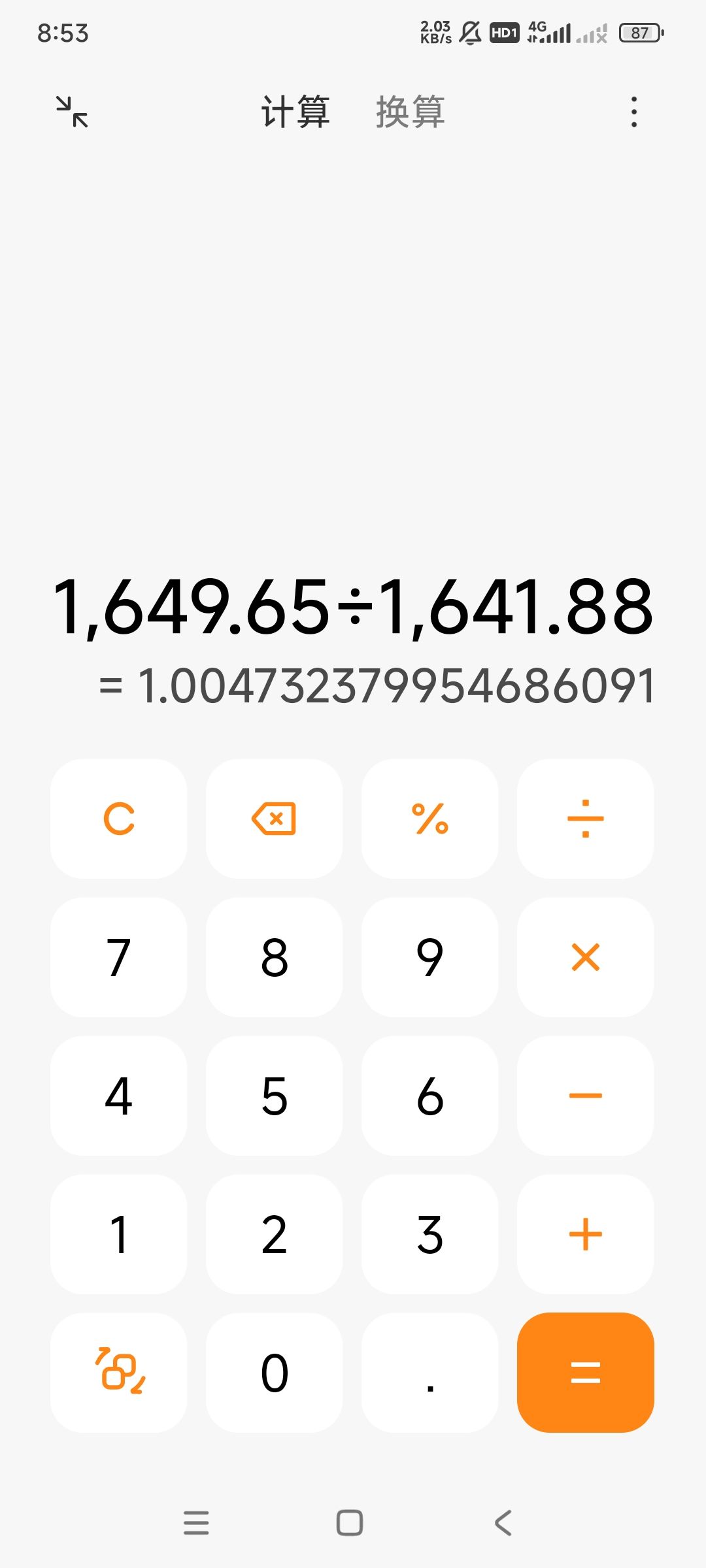Enter digit 9
The image size is (706, 1568).
tap(429, 957)
